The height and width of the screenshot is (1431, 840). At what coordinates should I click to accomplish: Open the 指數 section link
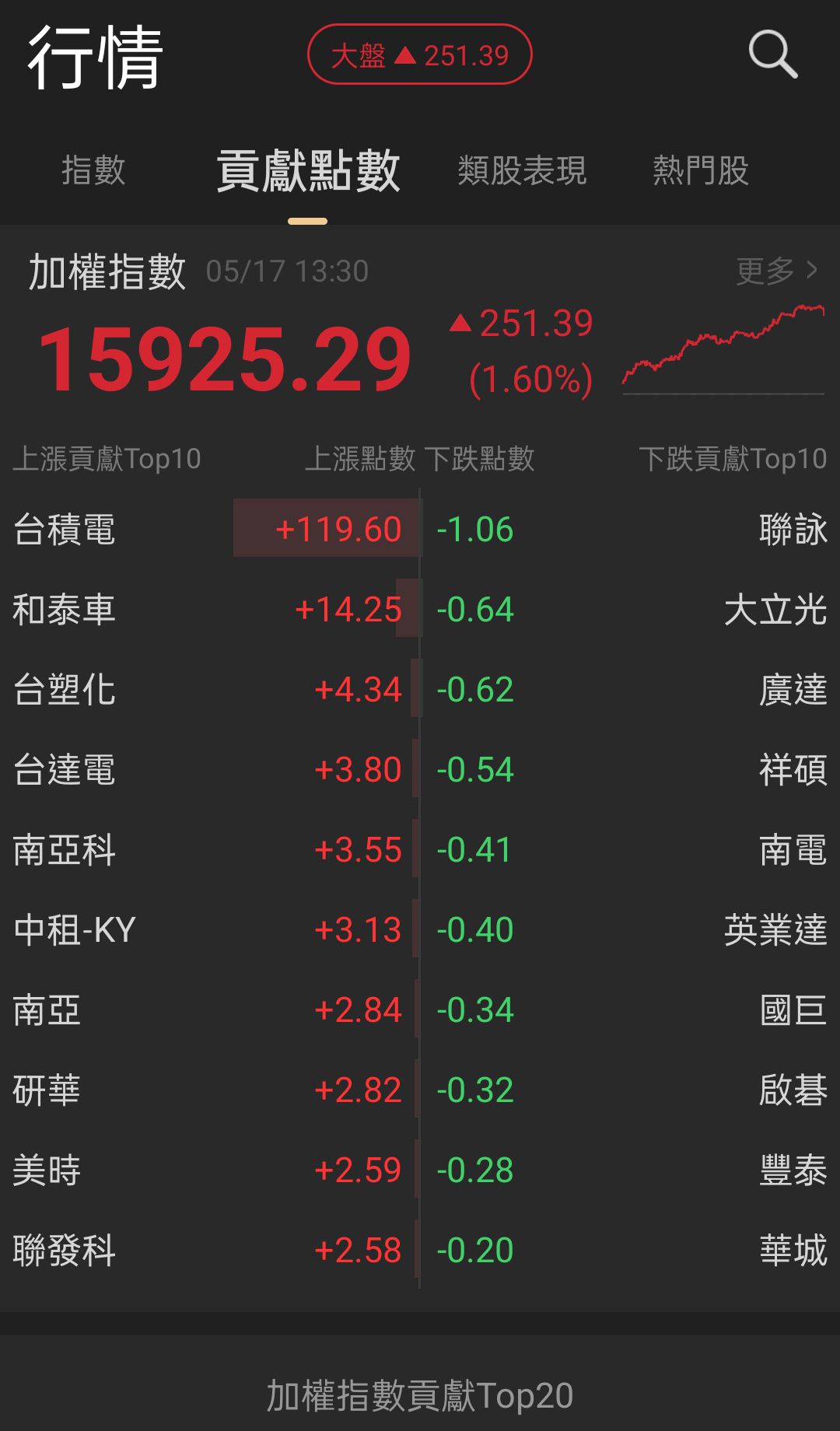click(94, 170)
